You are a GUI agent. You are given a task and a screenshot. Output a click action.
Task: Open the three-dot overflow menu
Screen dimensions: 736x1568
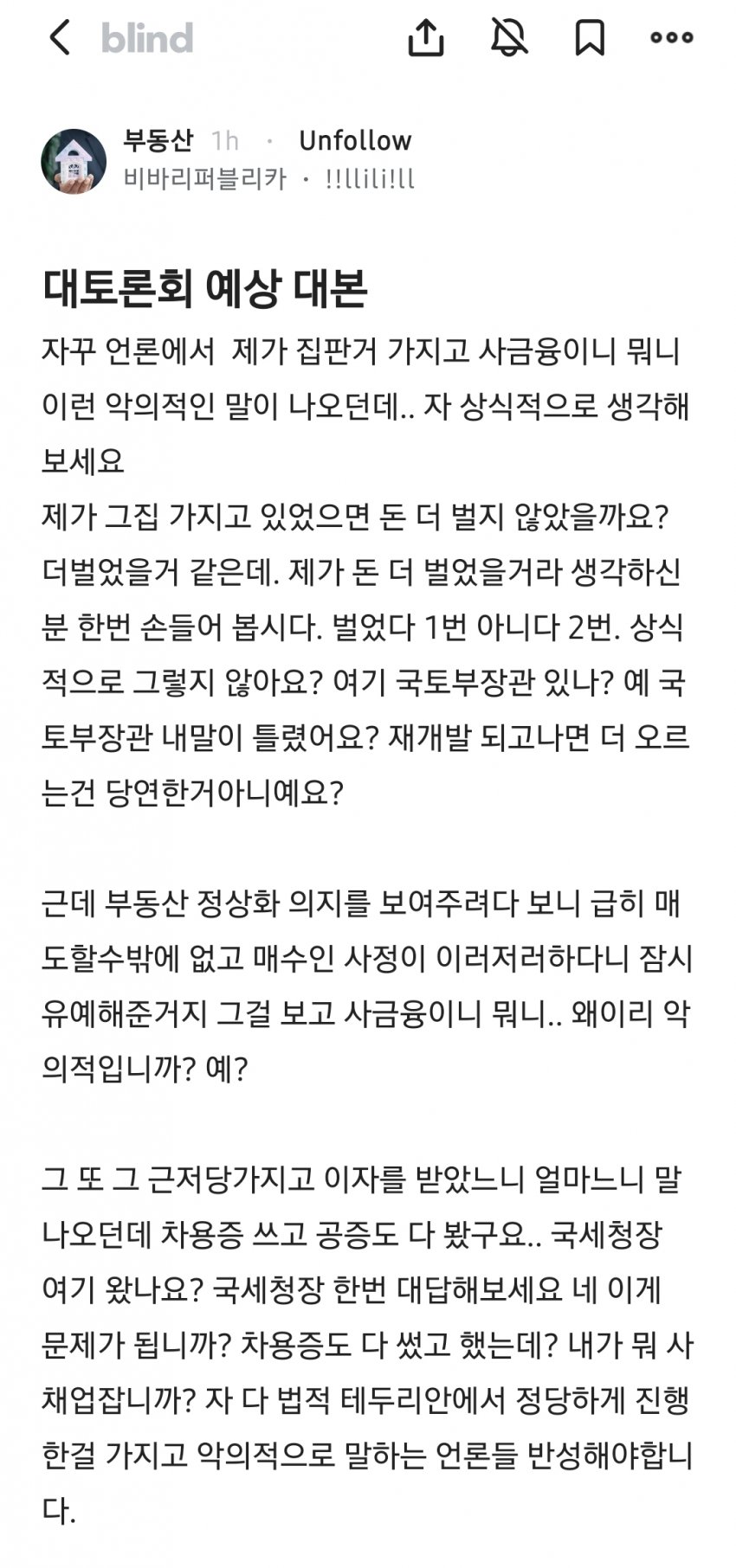pyautogui.click(x=672, y=37)
